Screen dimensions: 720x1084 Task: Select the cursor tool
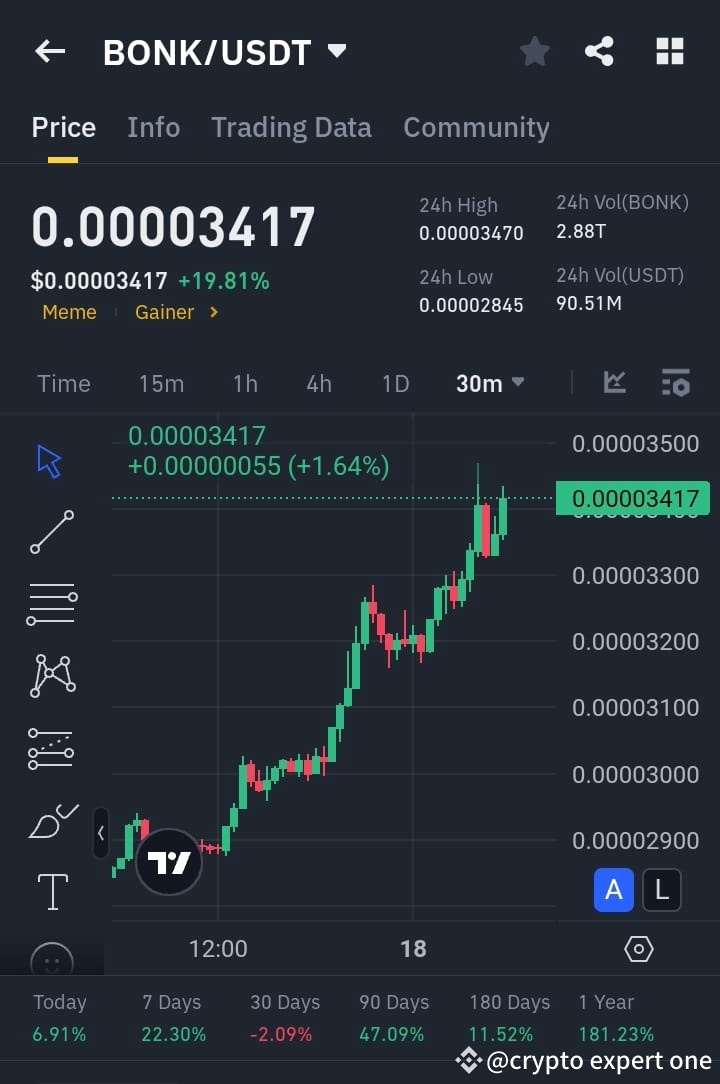49,460
